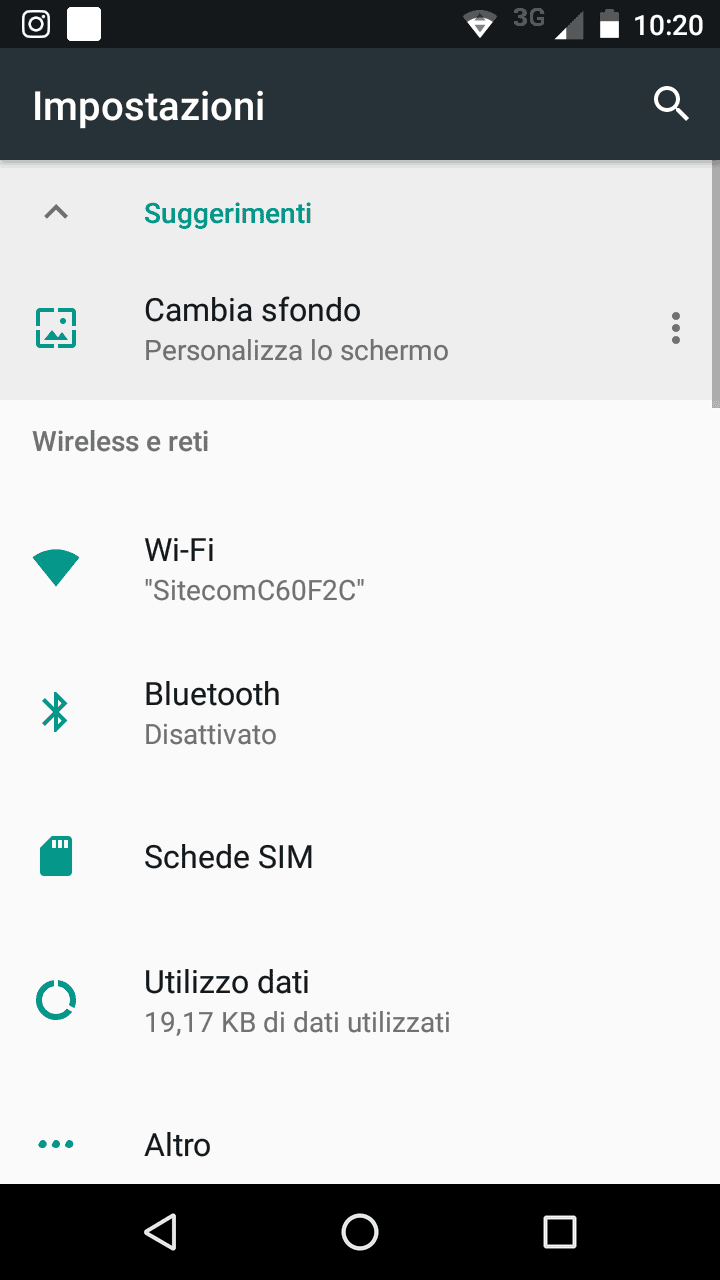The image size is (720, 1280).
Task: Open the search icon in Impostazioni
Action: 671,104
